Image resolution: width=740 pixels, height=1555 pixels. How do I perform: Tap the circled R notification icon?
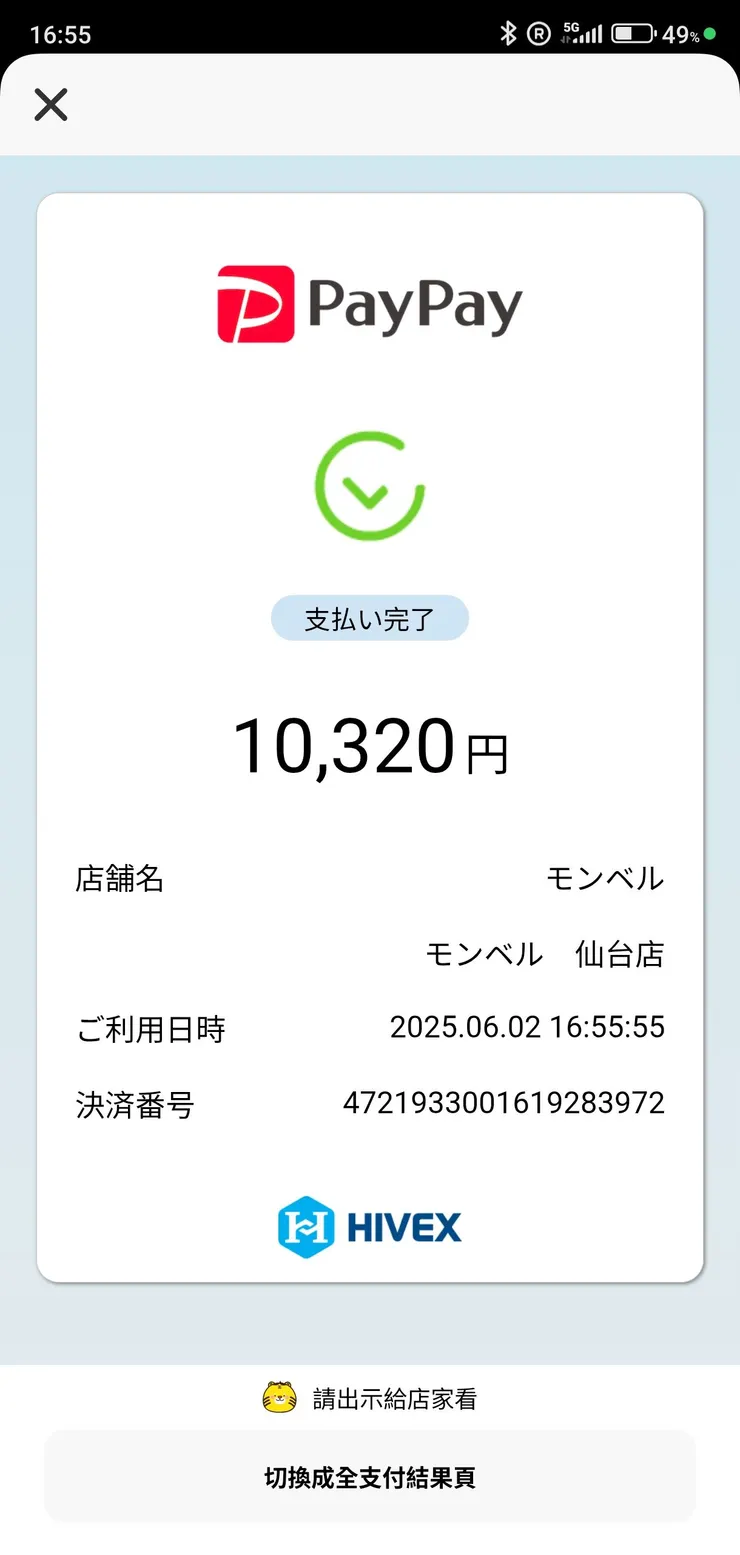click(540, 33)
